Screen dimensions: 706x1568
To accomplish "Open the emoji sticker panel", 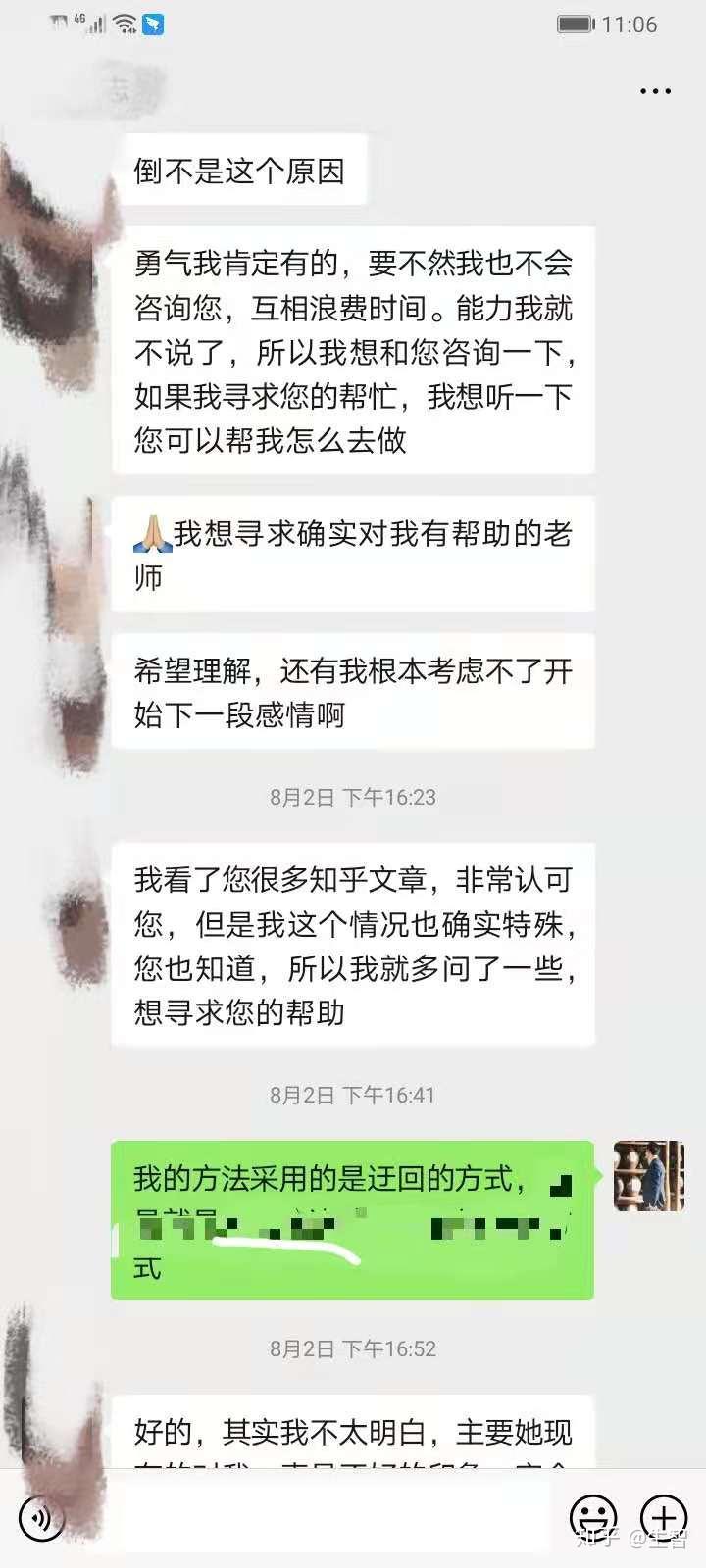I will (593, 1518).
